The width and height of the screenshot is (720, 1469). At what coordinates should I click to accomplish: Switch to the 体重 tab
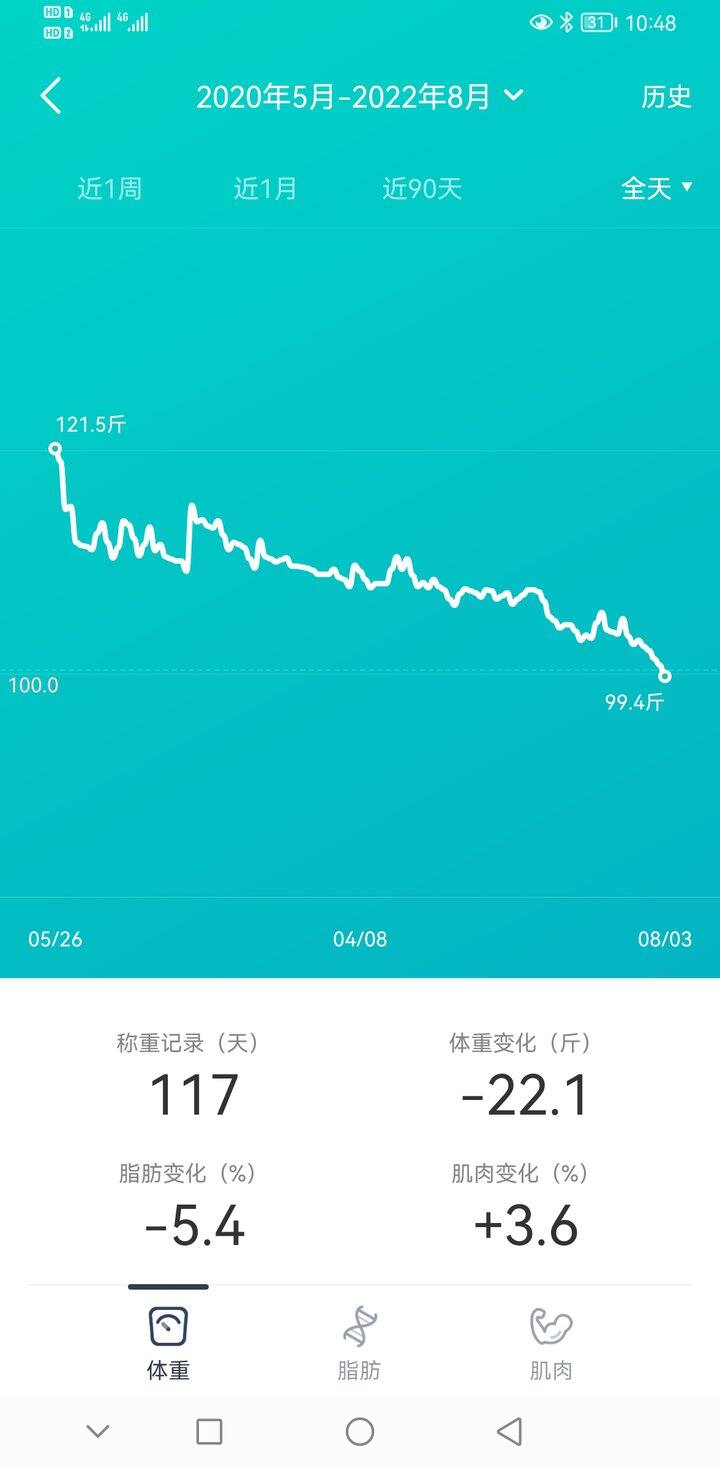pyautogui.click(x=168, y=1343)
